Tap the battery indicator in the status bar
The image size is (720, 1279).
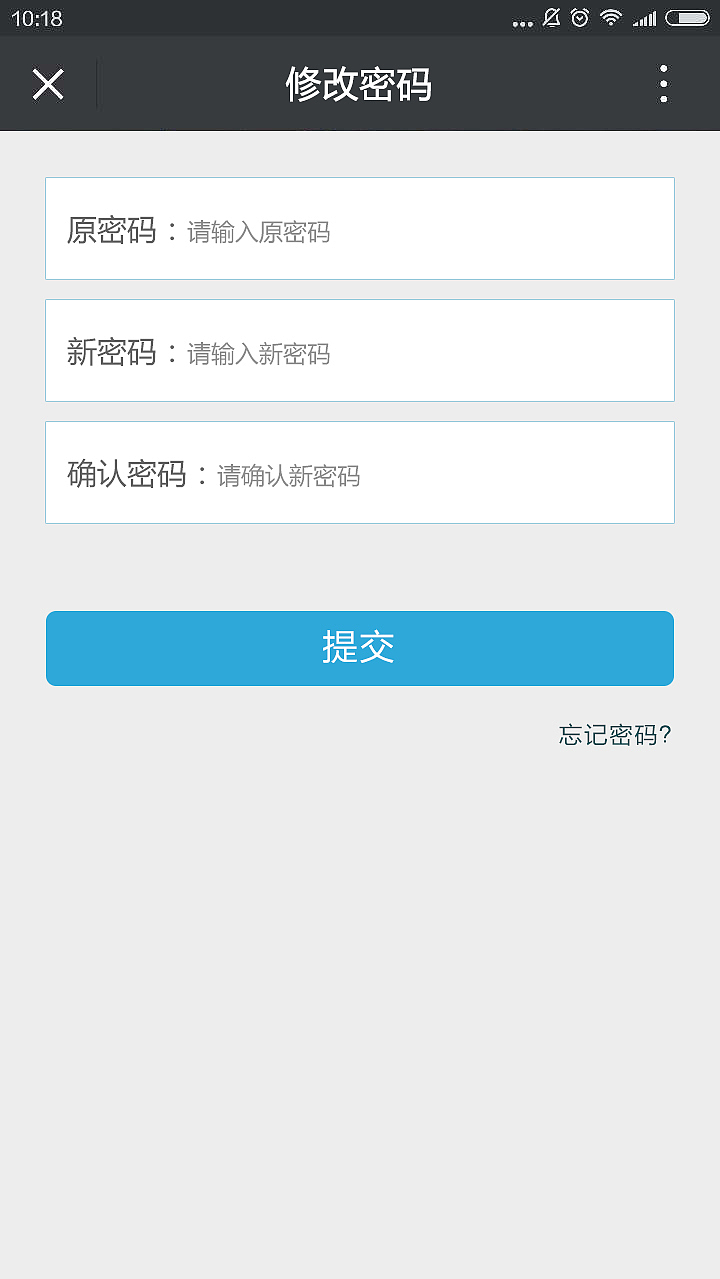(685, 17)
